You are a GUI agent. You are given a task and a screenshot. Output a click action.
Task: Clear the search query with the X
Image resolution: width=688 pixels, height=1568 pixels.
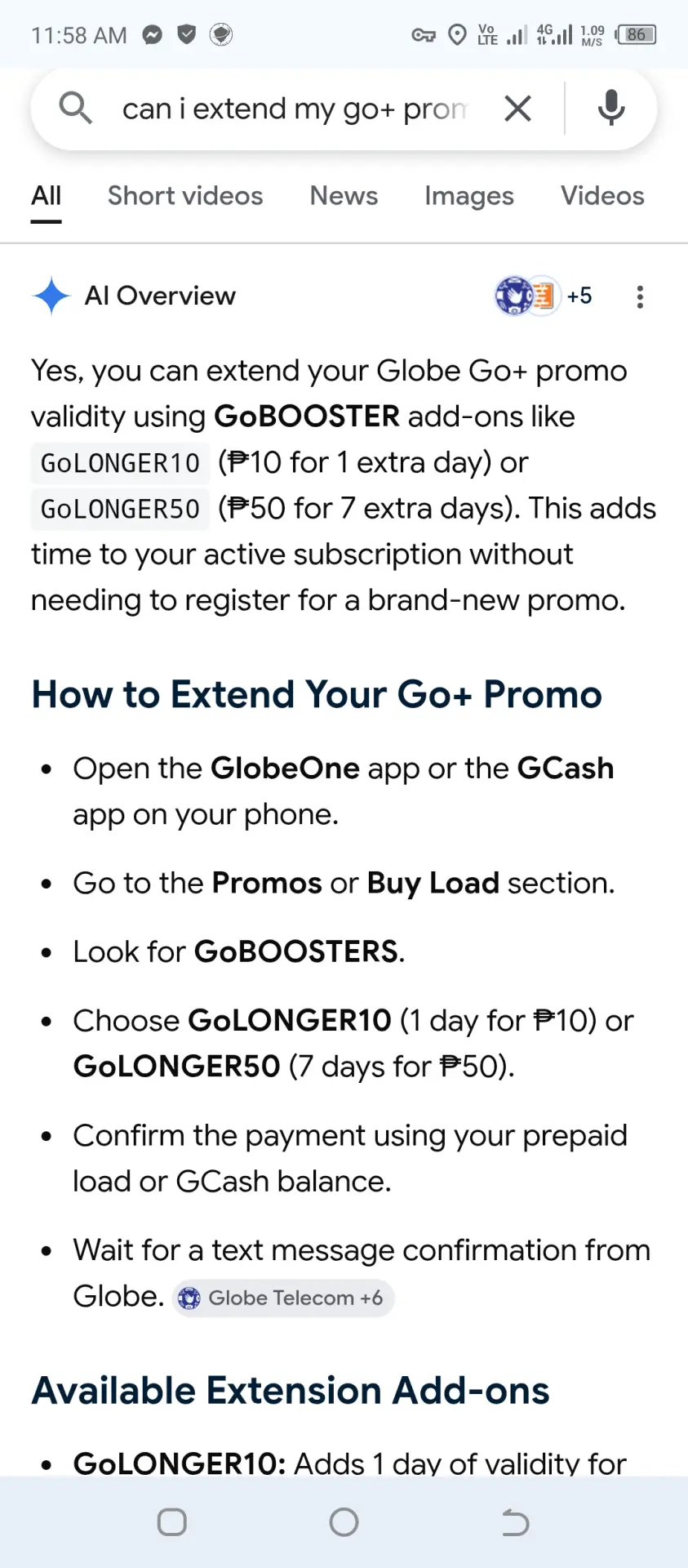[517, 109]
